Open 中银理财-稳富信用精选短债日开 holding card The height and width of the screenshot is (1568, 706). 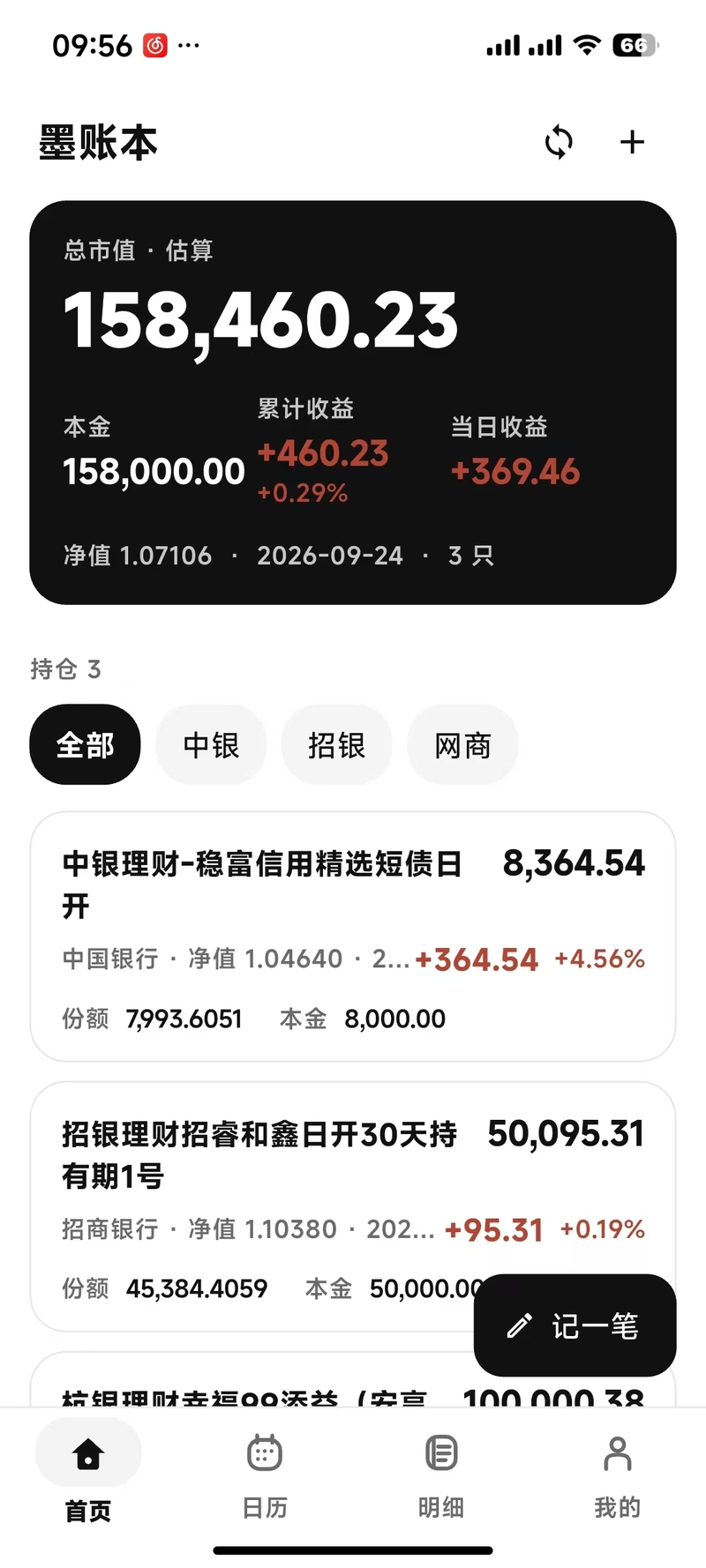coord(353,936)
